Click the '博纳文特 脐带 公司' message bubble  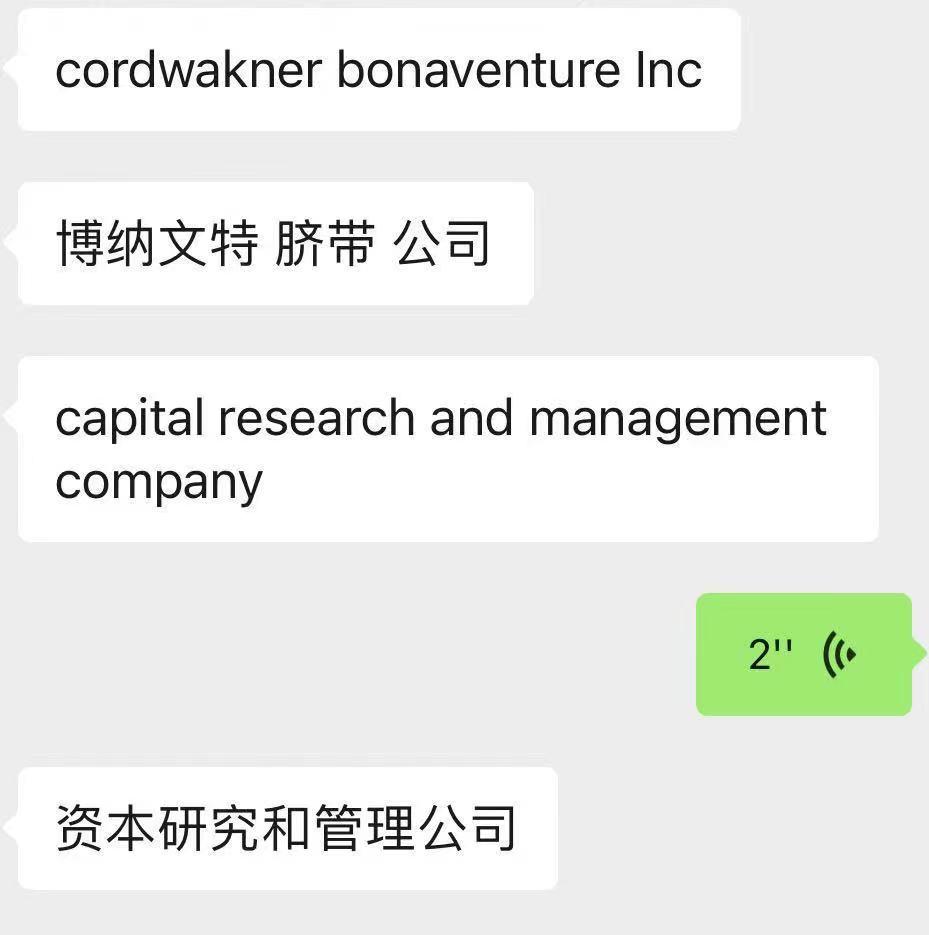(275, 242)
